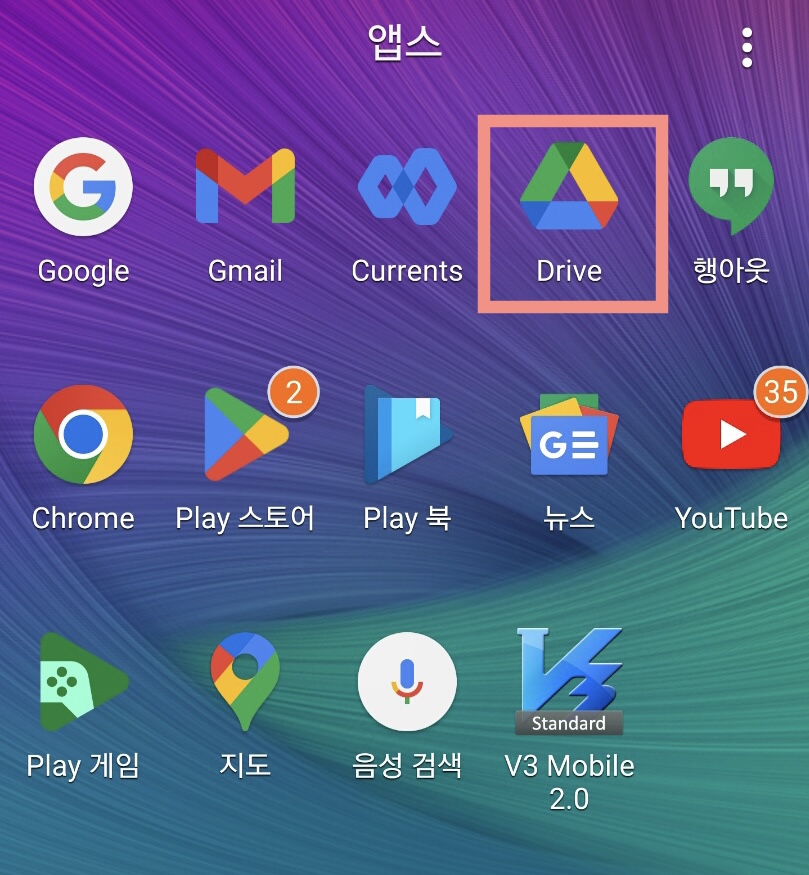Screen dimensions: 809x875
Task: Start the 지도 (Maps) app
Action: tap(245, 684)
